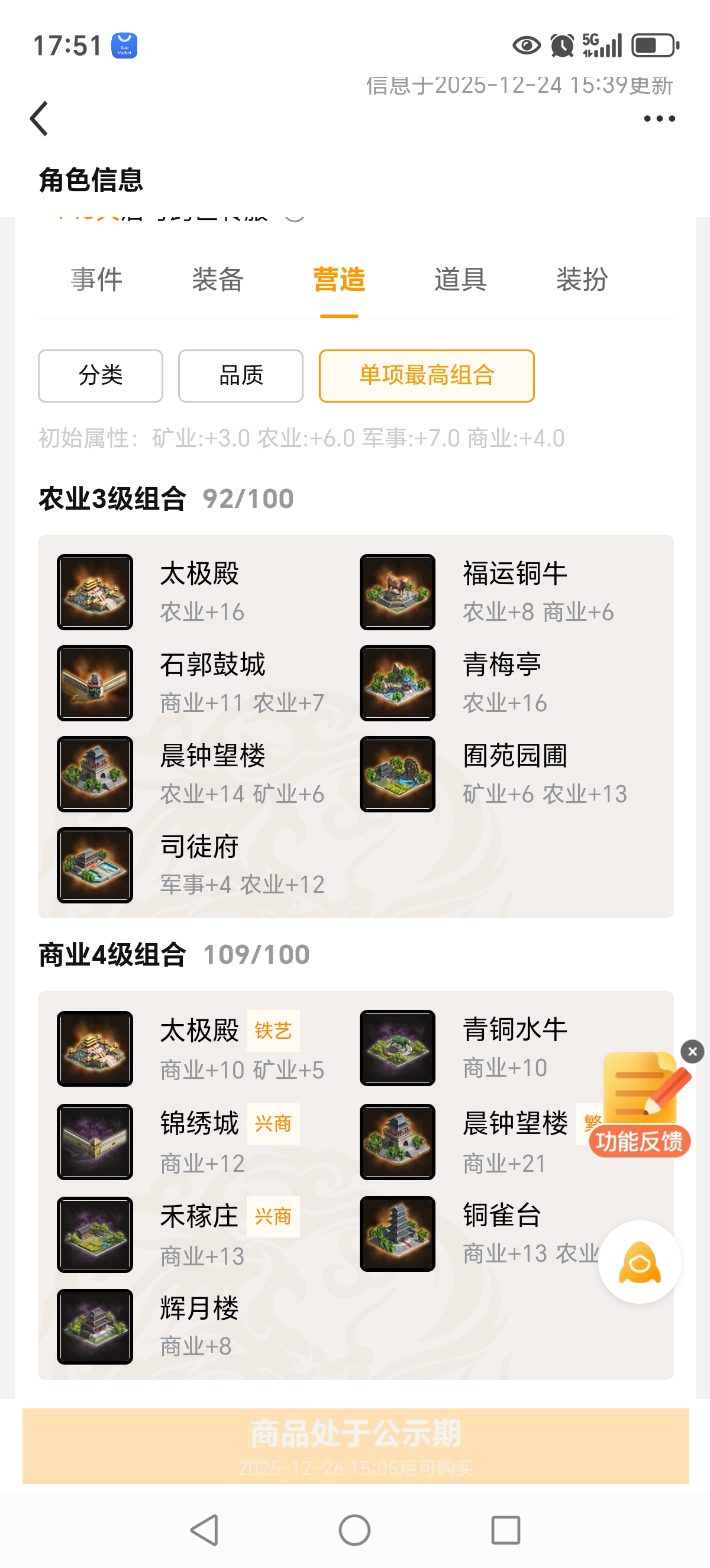Select the 营造 tab

pyautogui.click(x=339, y=280)
